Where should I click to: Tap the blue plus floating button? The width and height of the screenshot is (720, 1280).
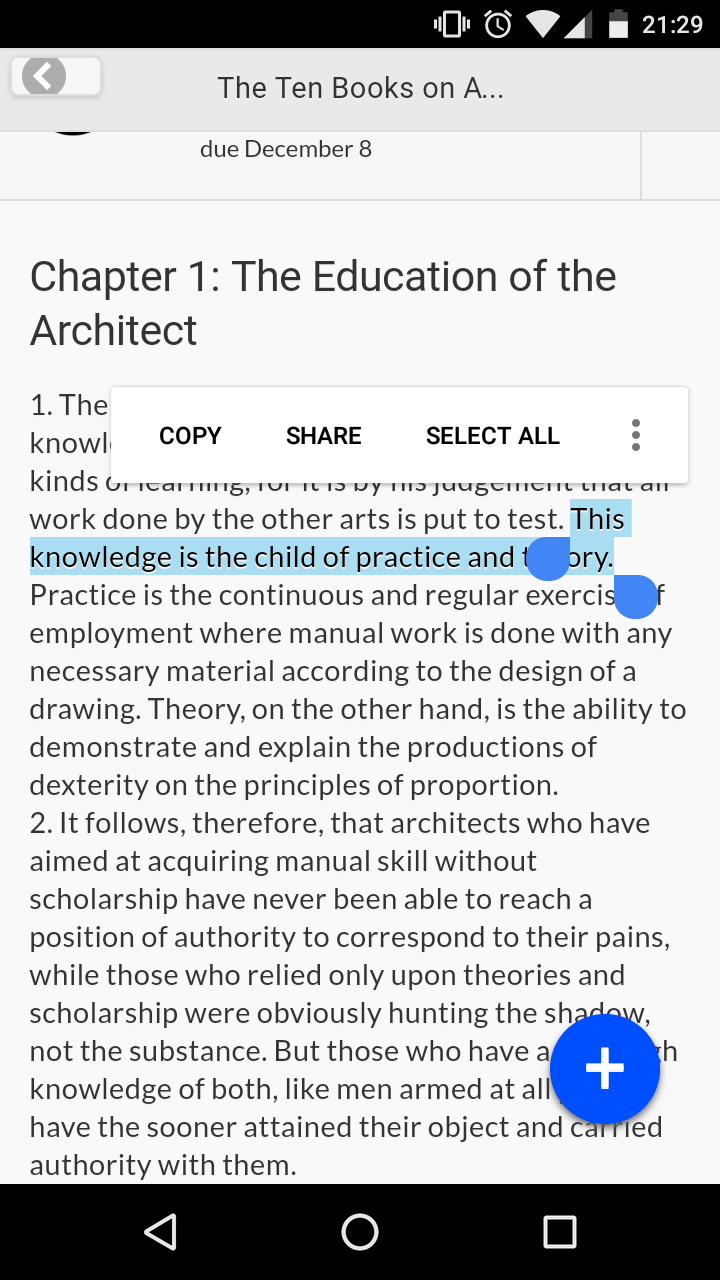coord(605,1069)
